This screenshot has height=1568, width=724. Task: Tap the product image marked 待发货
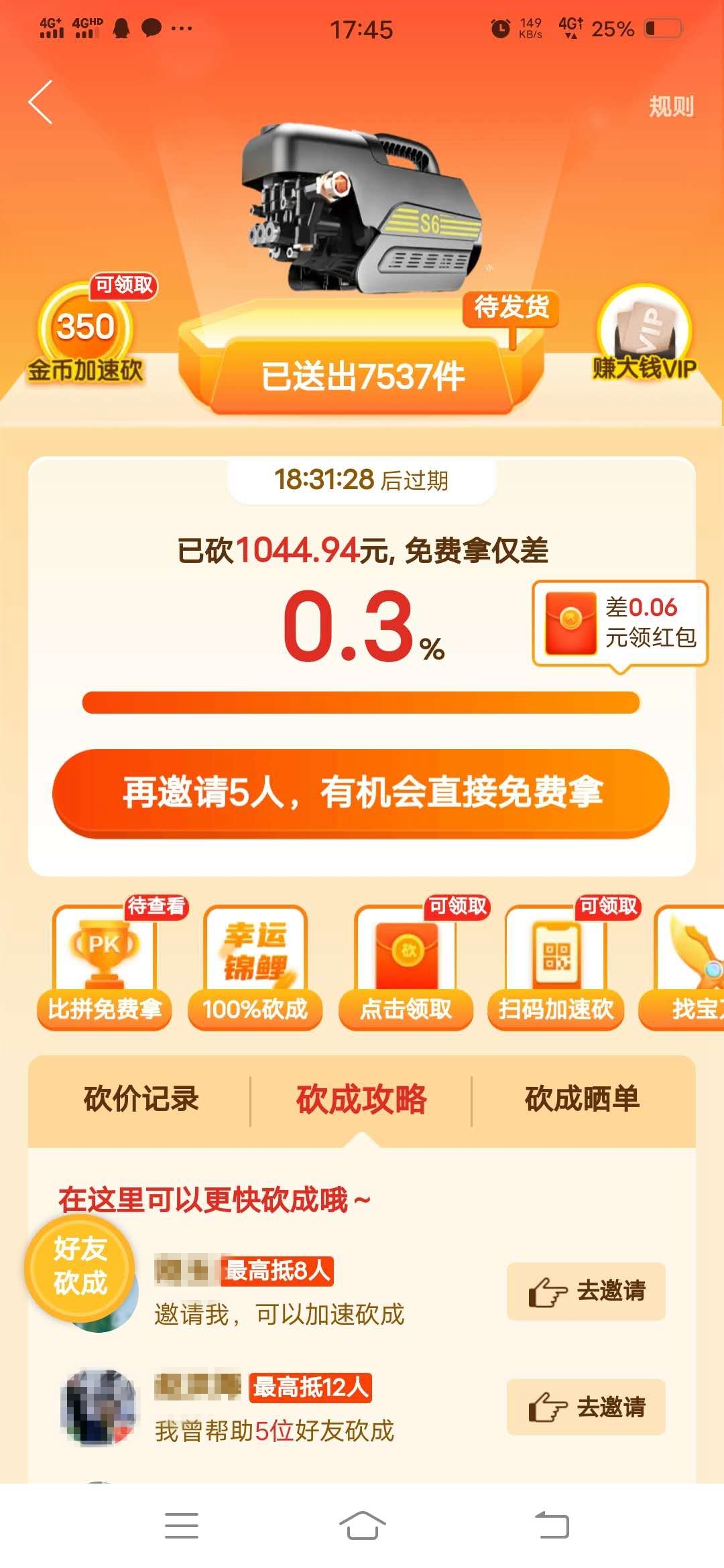(x=362, y=208)
